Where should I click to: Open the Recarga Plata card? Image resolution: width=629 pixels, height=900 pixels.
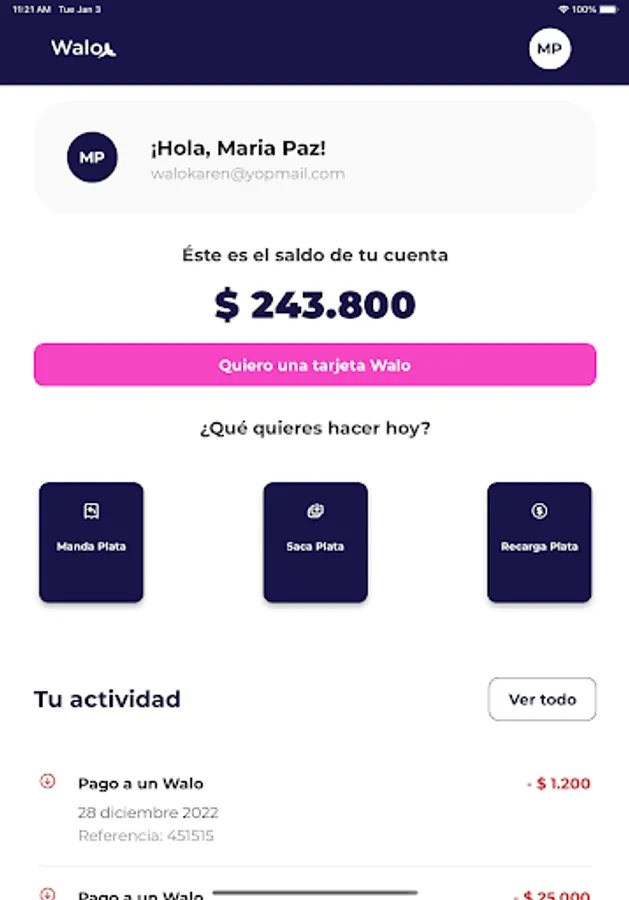click(539, 542)
